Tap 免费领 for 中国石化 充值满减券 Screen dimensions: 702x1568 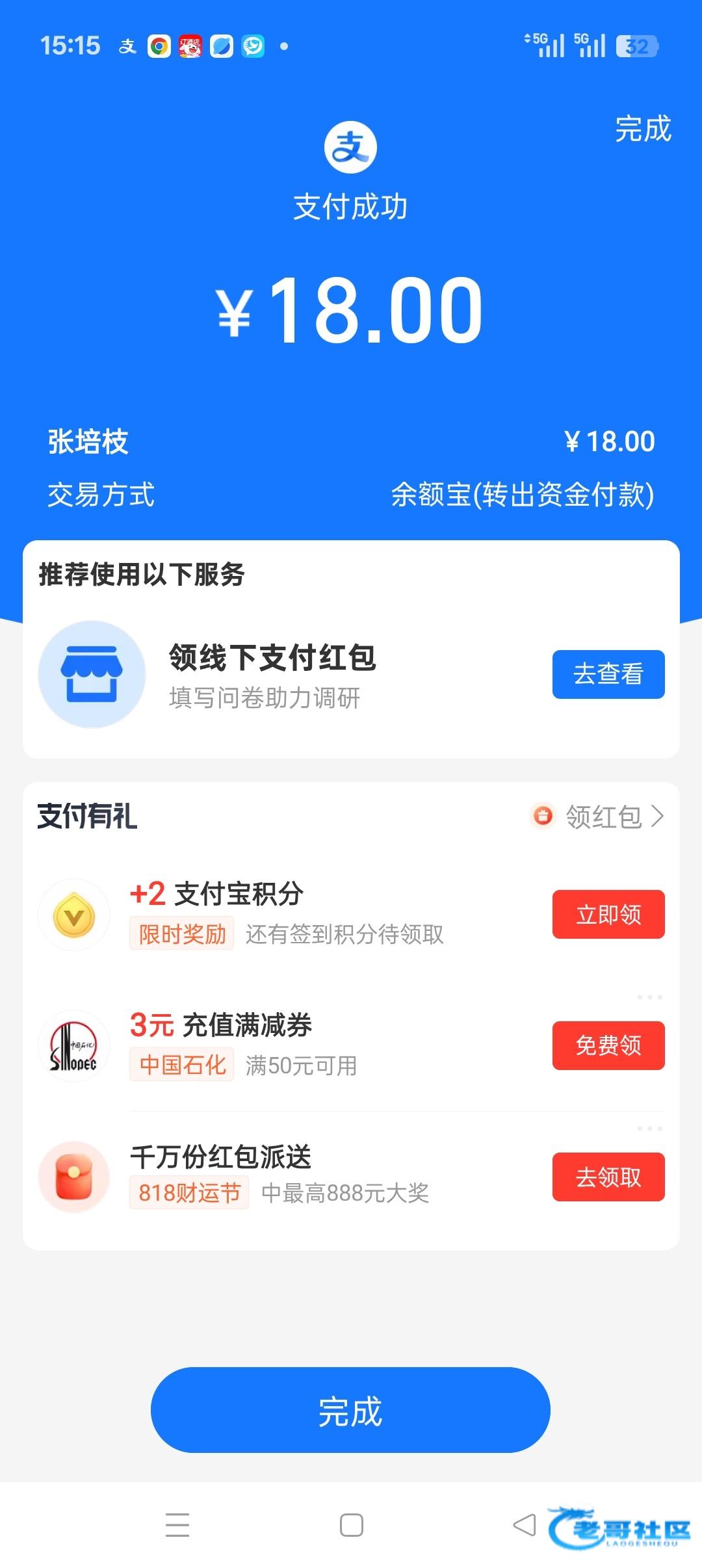pos(608,1045)
